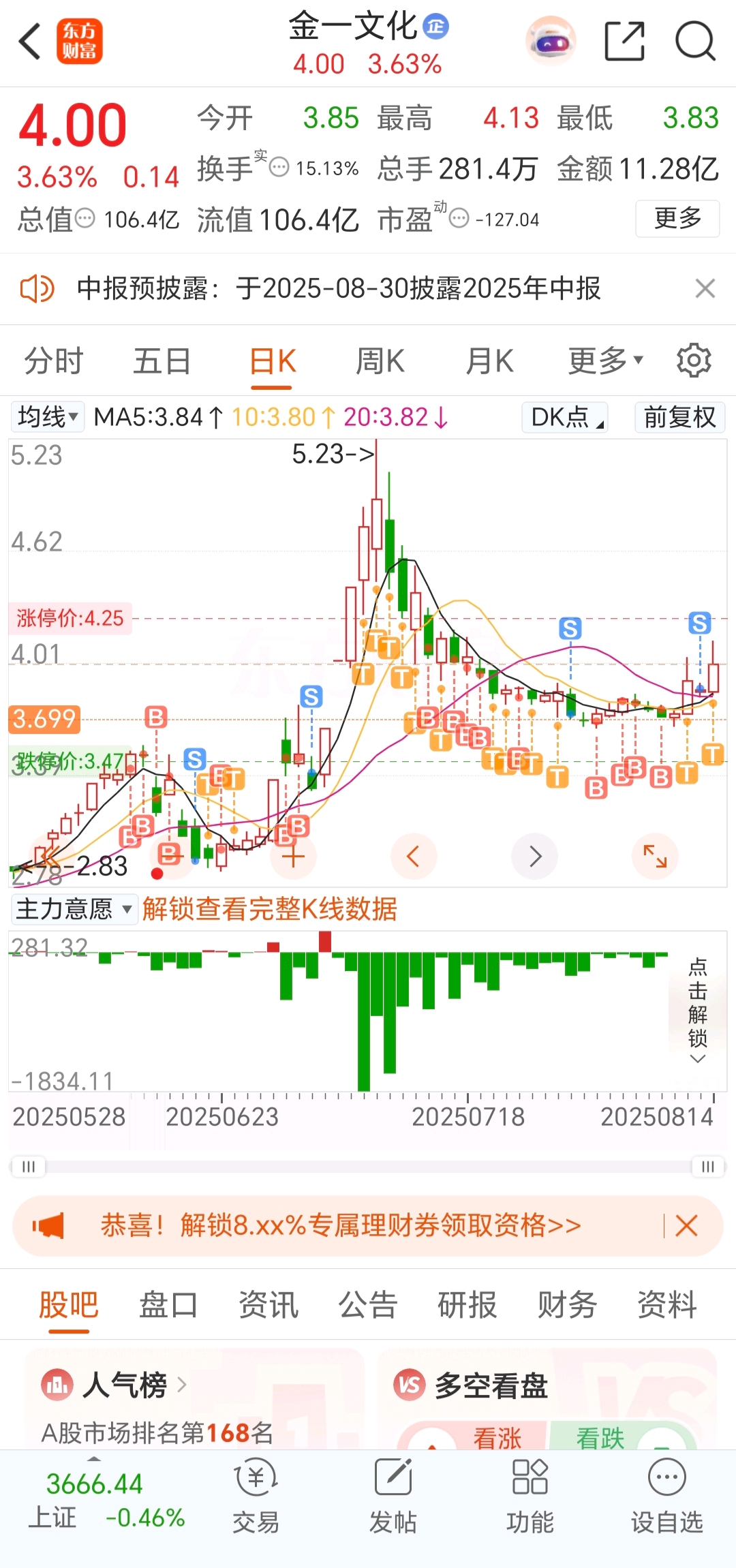The height and width of the screenshot is (1568, 736).
Task: Tap 更多 button for more quote data
Action: (x=677, y=219)
